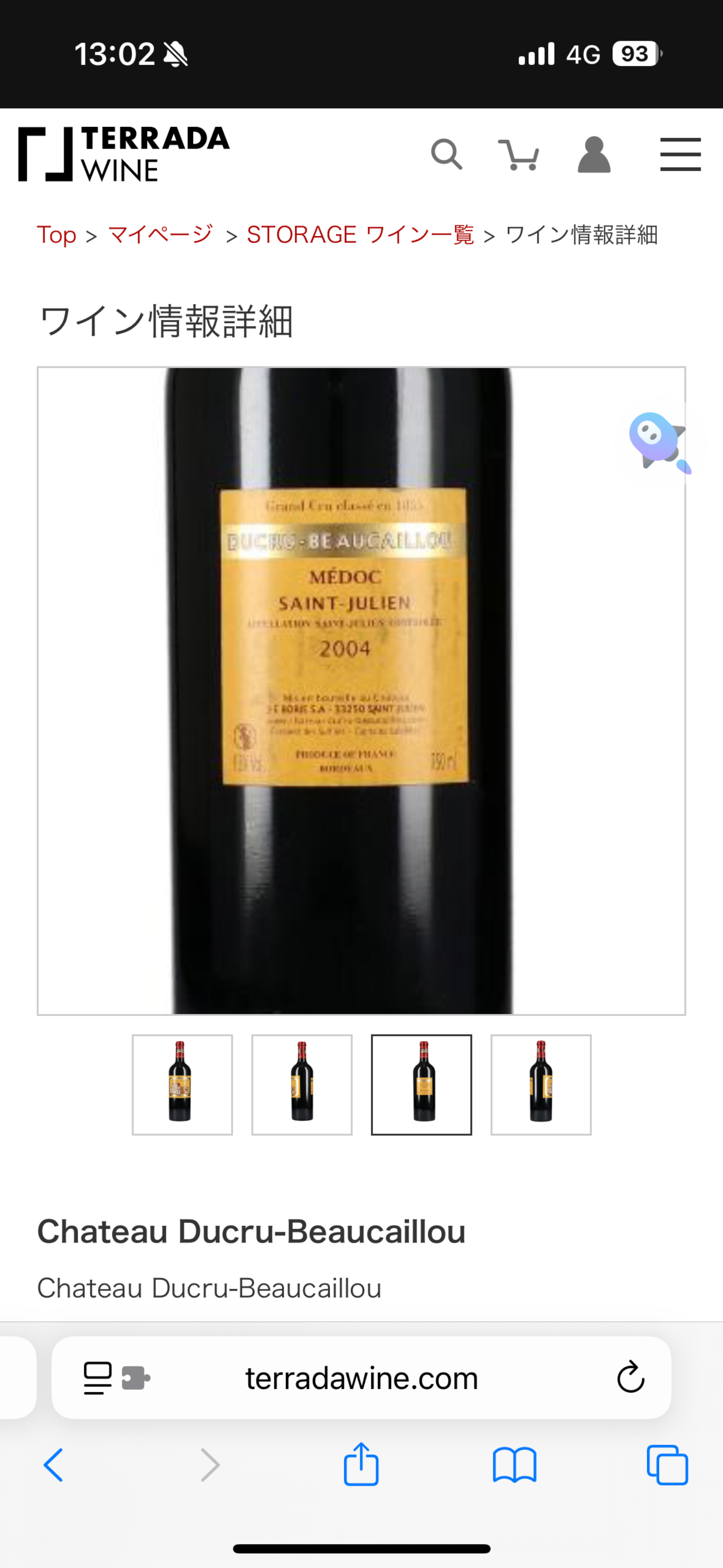Tap the large wine bottle image
Screen dimensions: 723x1568
point(361,690)
